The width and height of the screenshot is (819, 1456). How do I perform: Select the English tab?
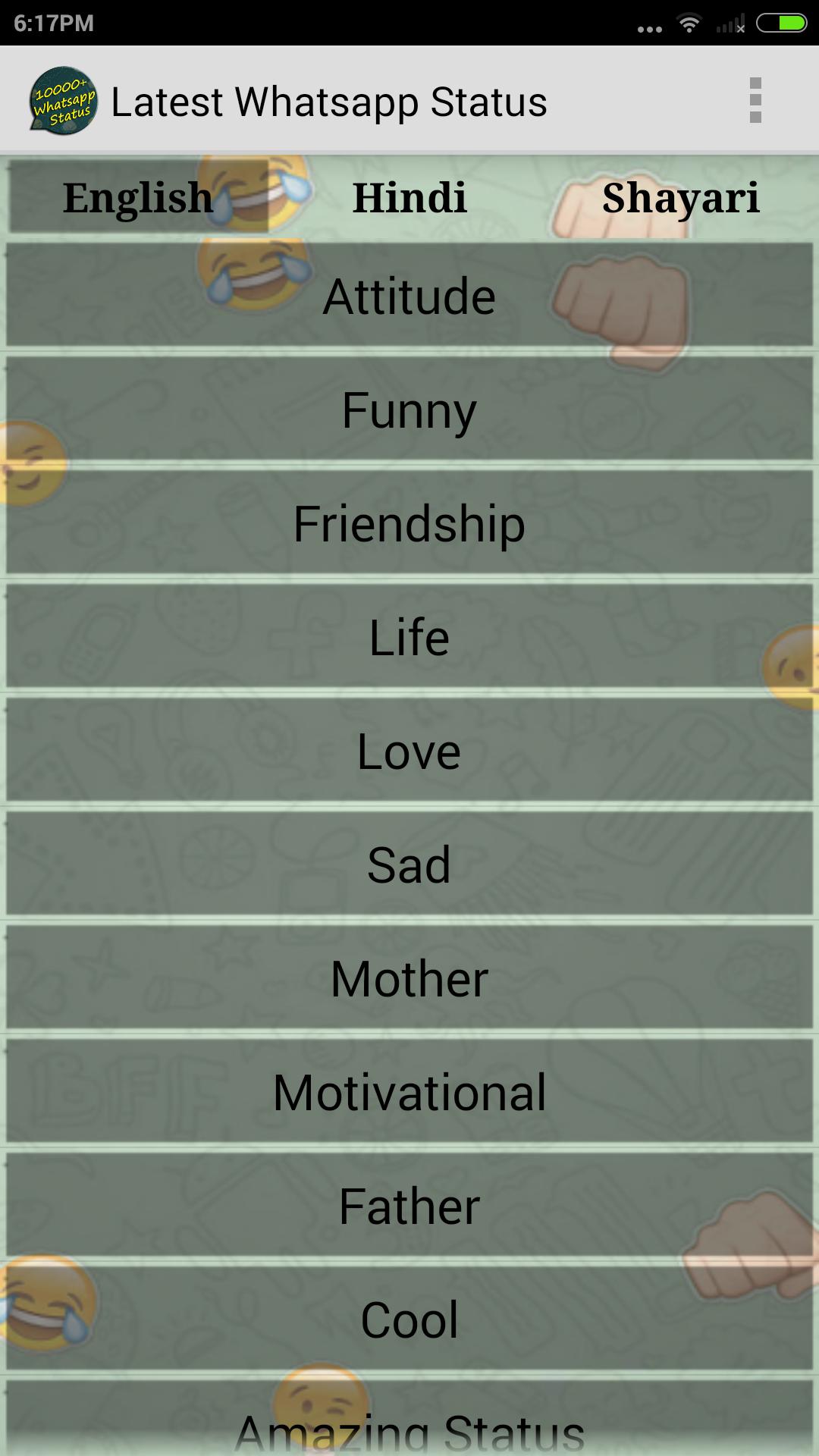[138, 197]
